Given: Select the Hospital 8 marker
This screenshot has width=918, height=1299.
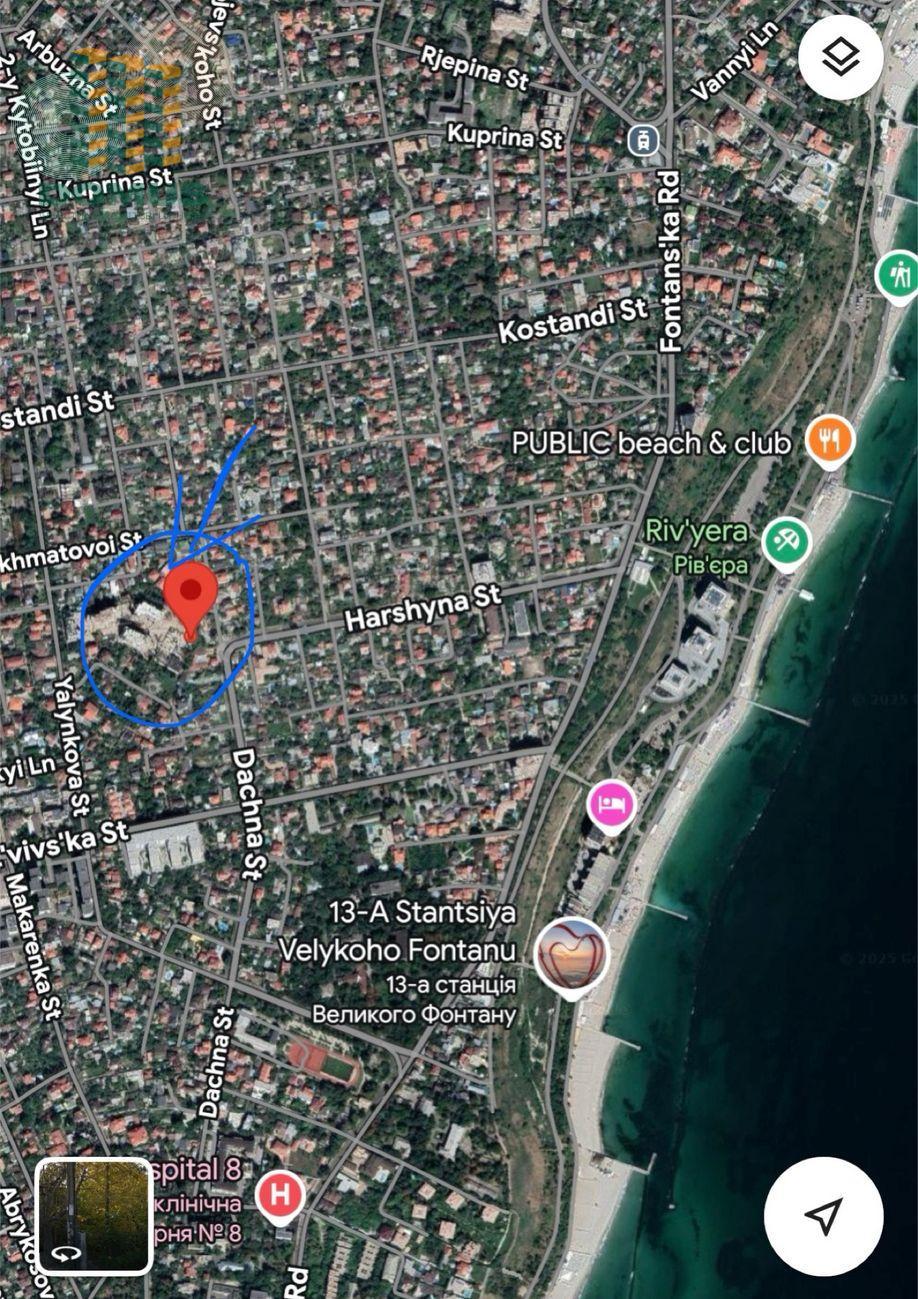Looking at the screenshot, I should 280,1196.
